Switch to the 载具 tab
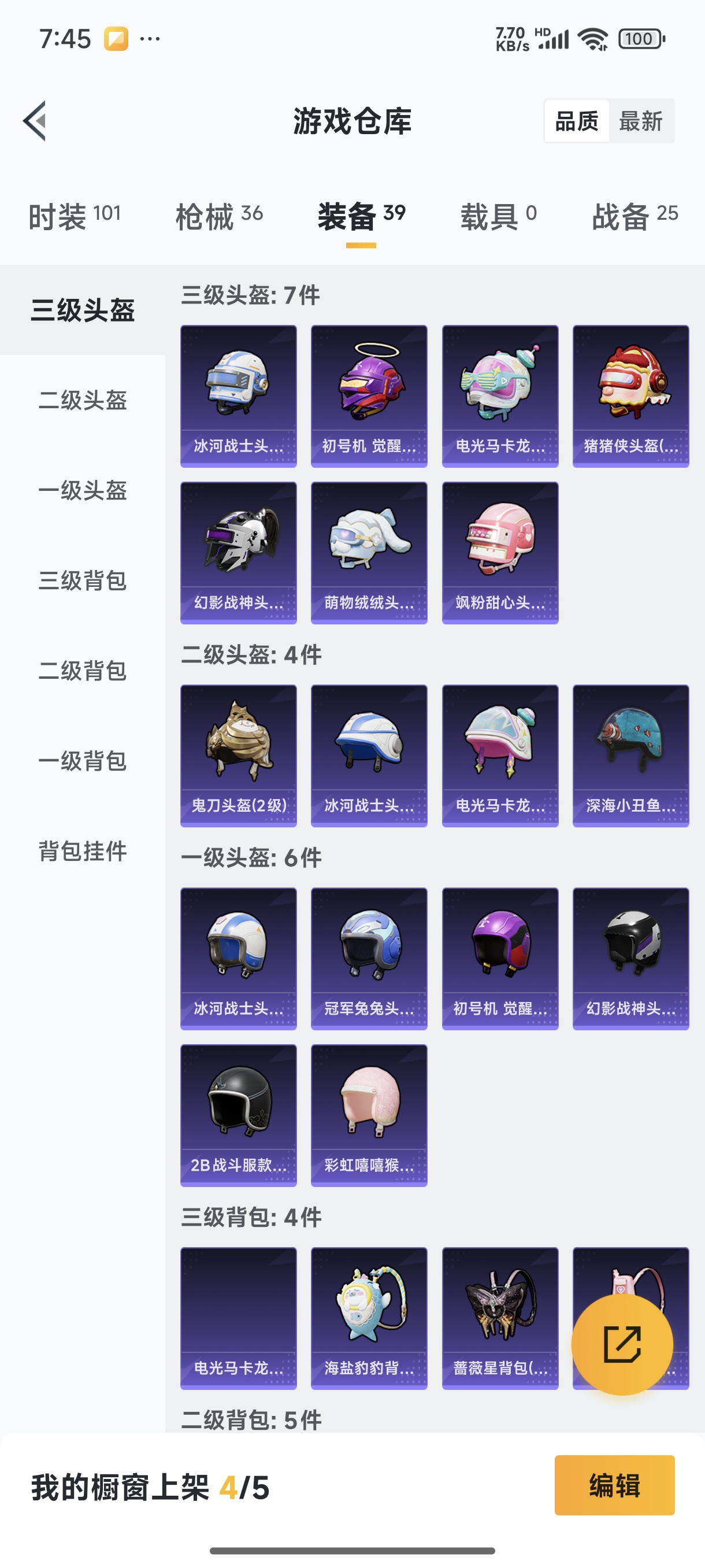Screen dimensions: 705x1568 (x=498, y=216)
